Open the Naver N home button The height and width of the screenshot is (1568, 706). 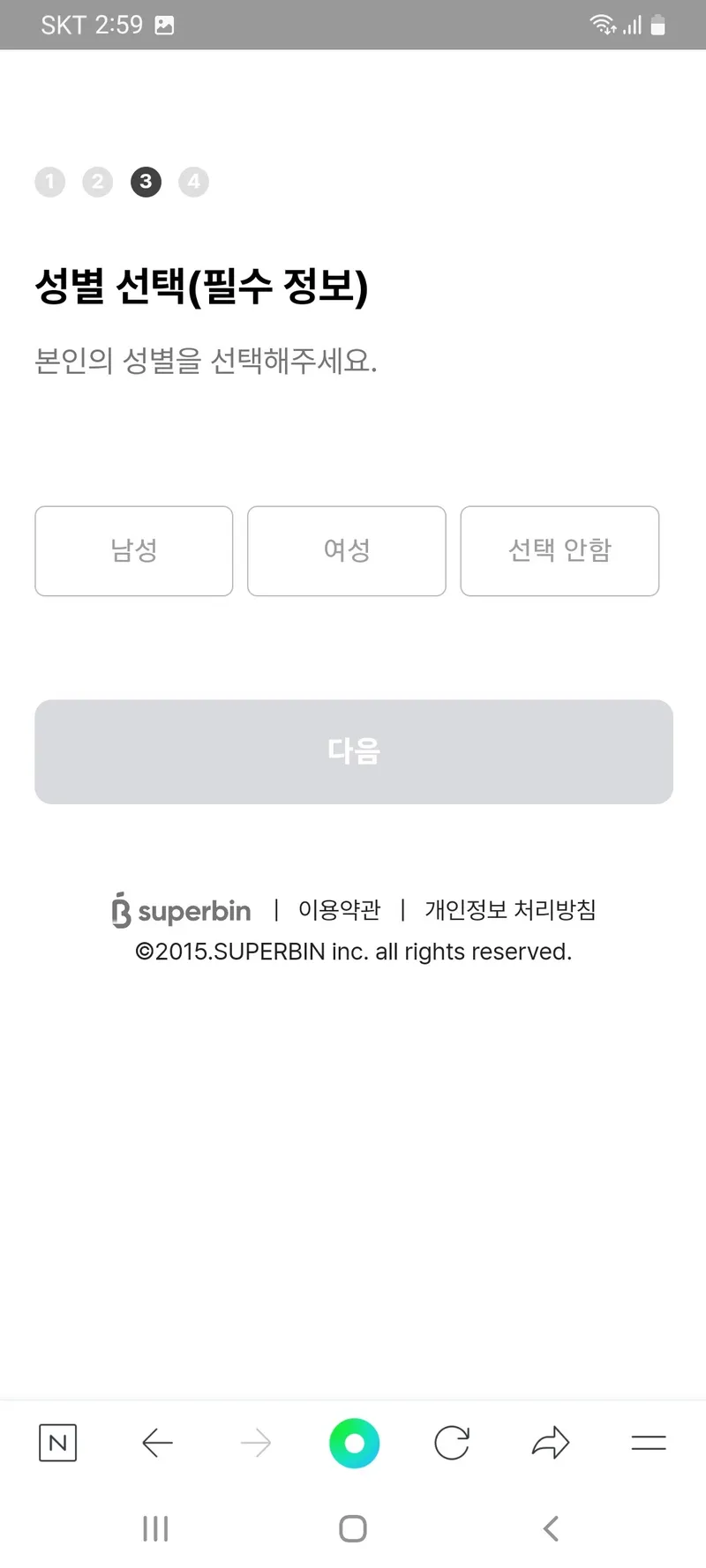58,1443
